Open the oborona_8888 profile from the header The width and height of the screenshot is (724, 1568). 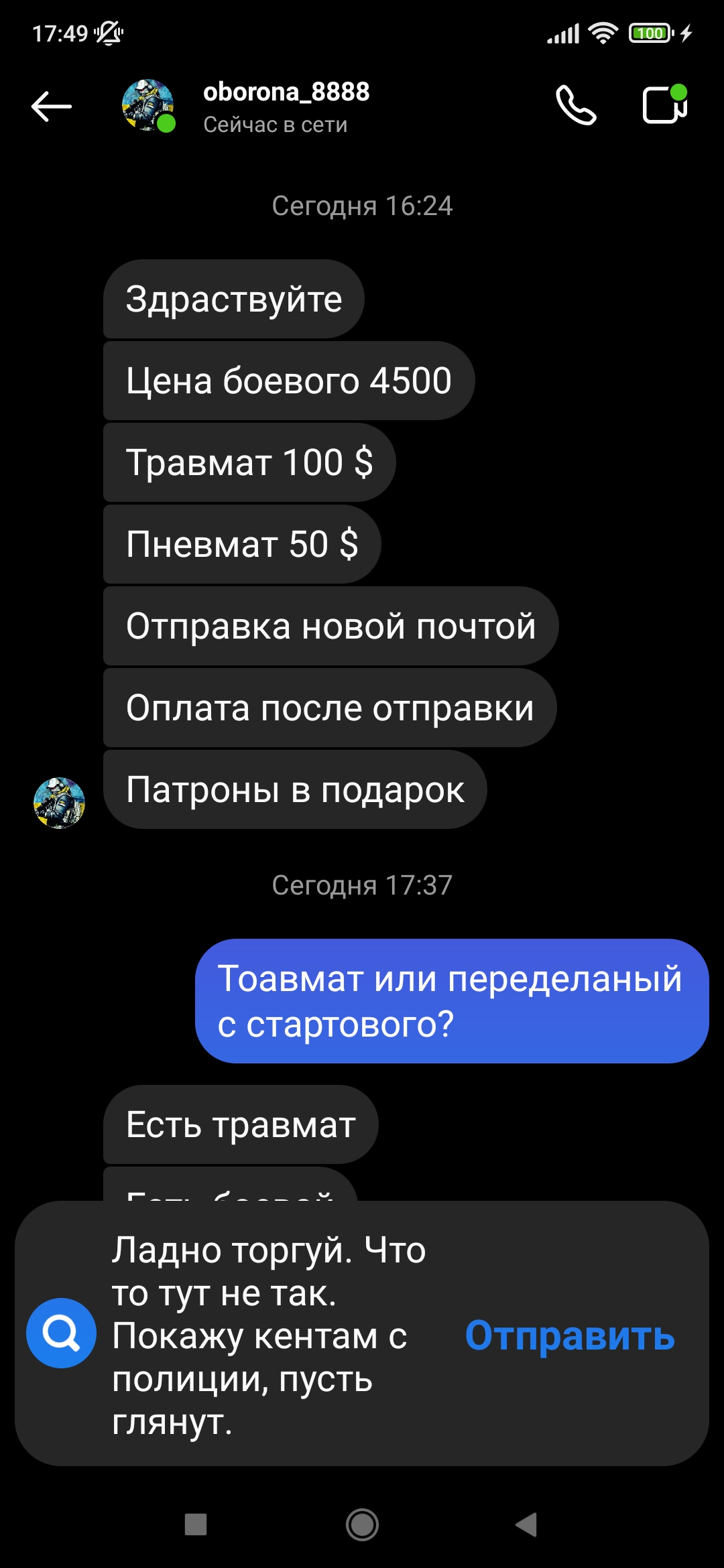pyautogui.click(x=286, y=107)
